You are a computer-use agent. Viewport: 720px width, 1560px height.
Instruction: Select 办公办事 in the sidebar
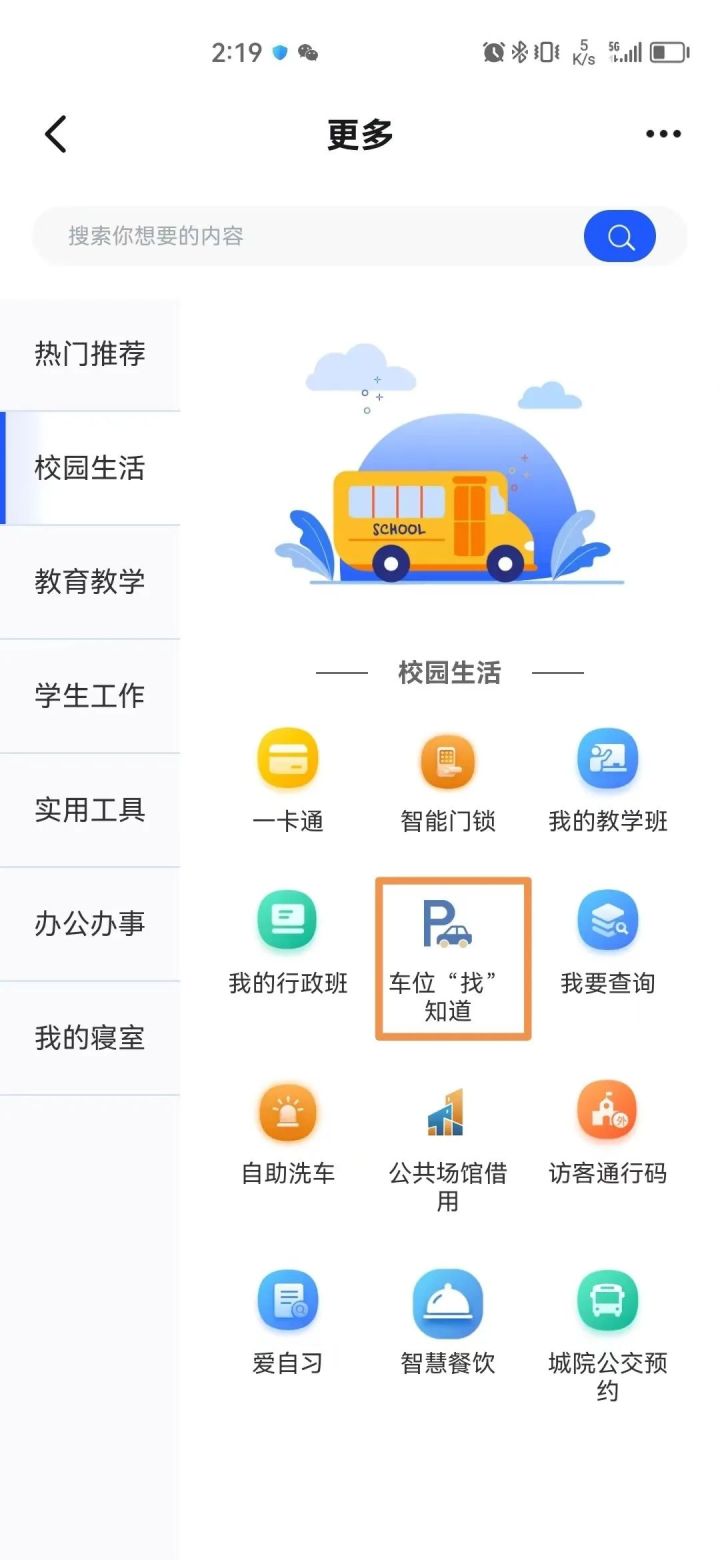[x=90, y=924]
